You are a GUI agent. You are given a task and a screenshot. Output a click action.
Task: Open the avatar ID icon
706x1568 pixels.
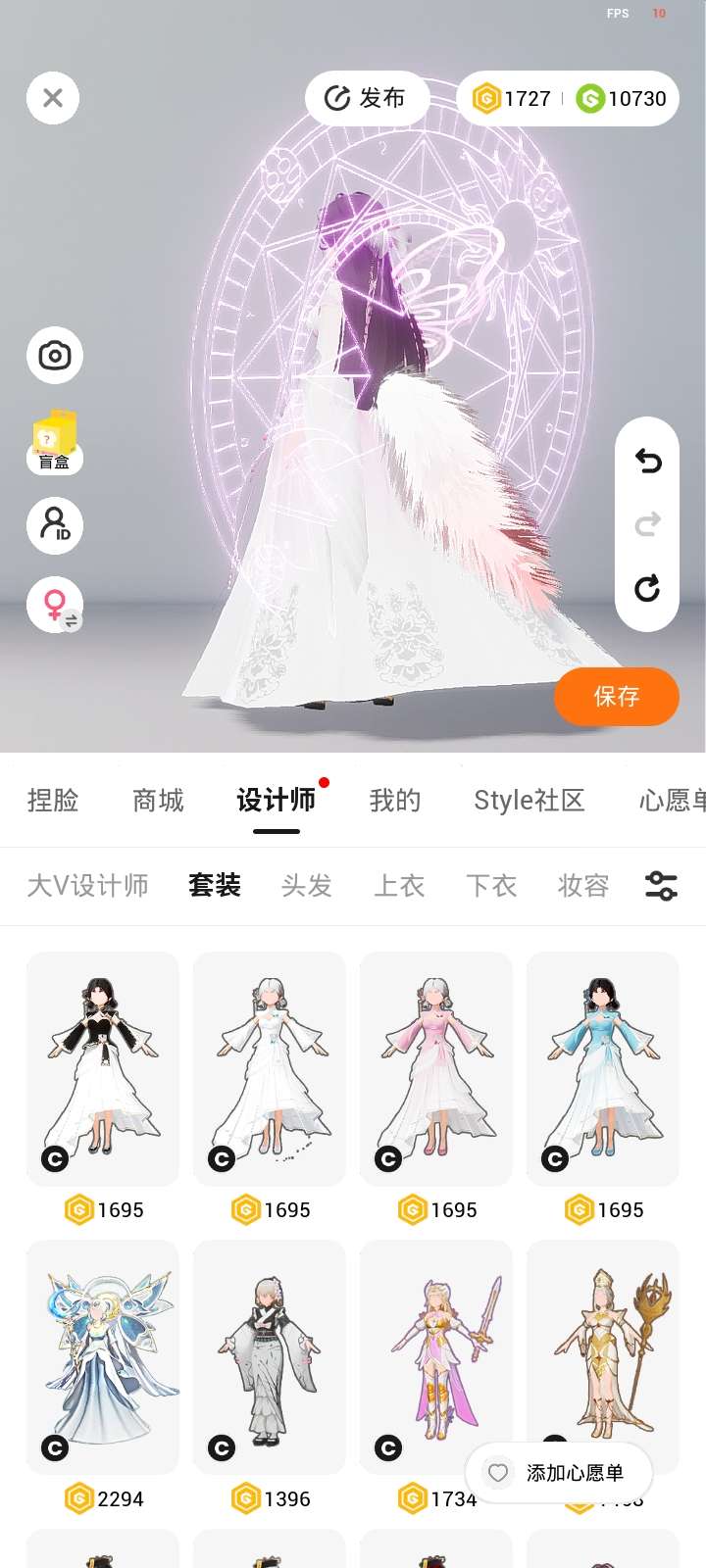[55, 525]
